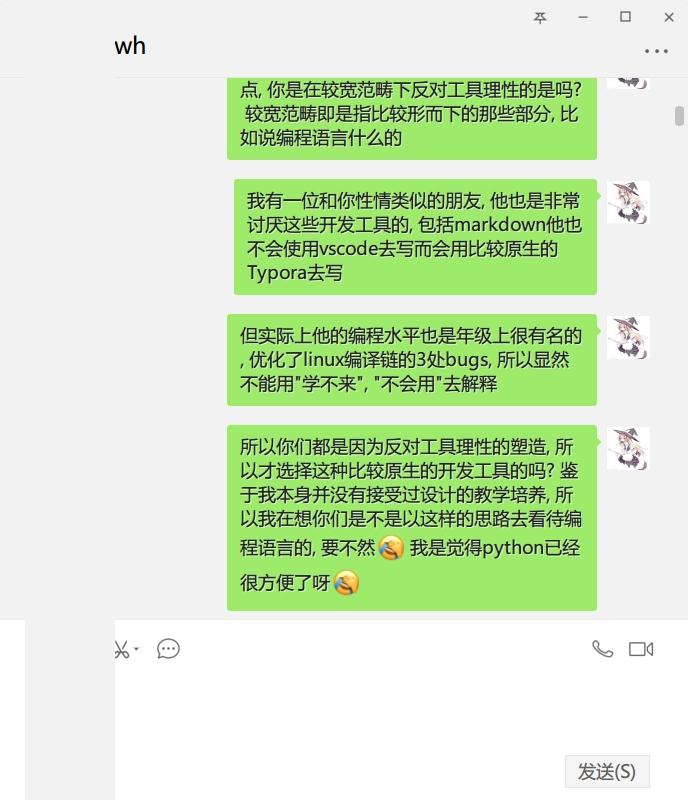Screen dimensions: 688x800
Task: Pin the window on top
Action: (x=540, y=17)
